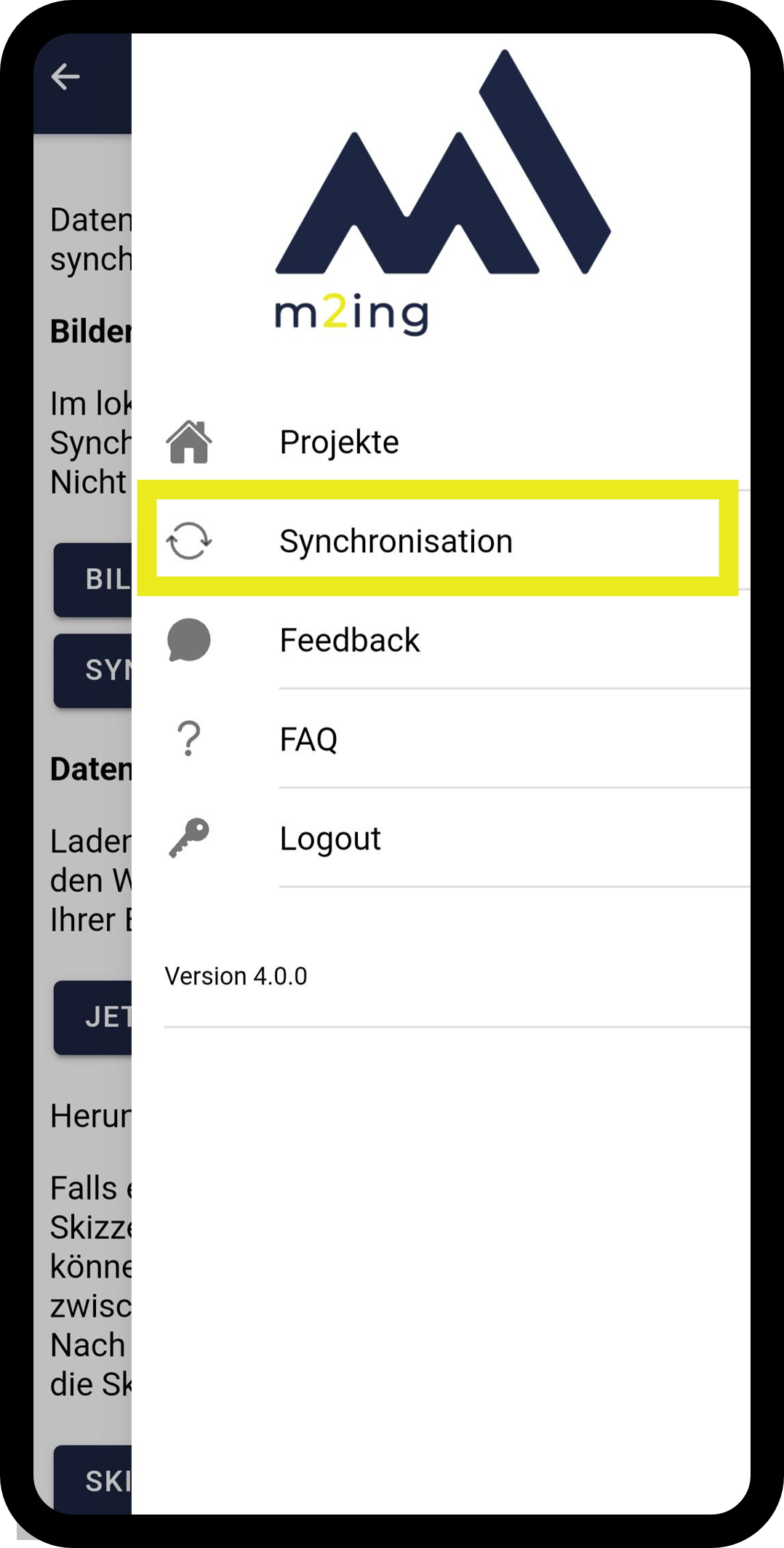Open the Feedback entry
Image resolution: width=784 pixels, height=1548 pixels.
(441, 639)
